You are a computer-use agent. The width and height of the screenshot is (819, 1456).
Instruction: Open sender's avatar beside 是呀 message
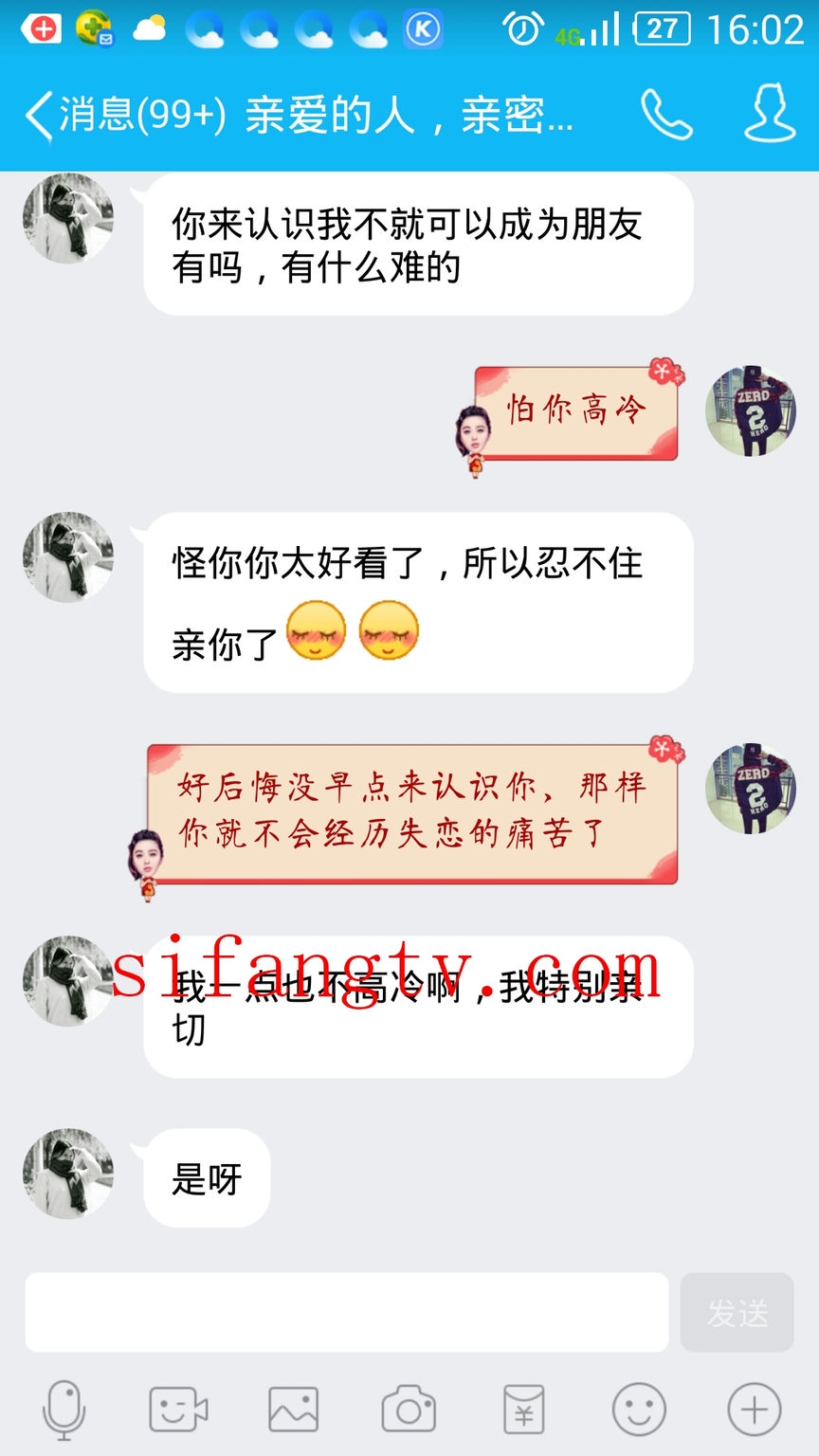click(68, 1174)
